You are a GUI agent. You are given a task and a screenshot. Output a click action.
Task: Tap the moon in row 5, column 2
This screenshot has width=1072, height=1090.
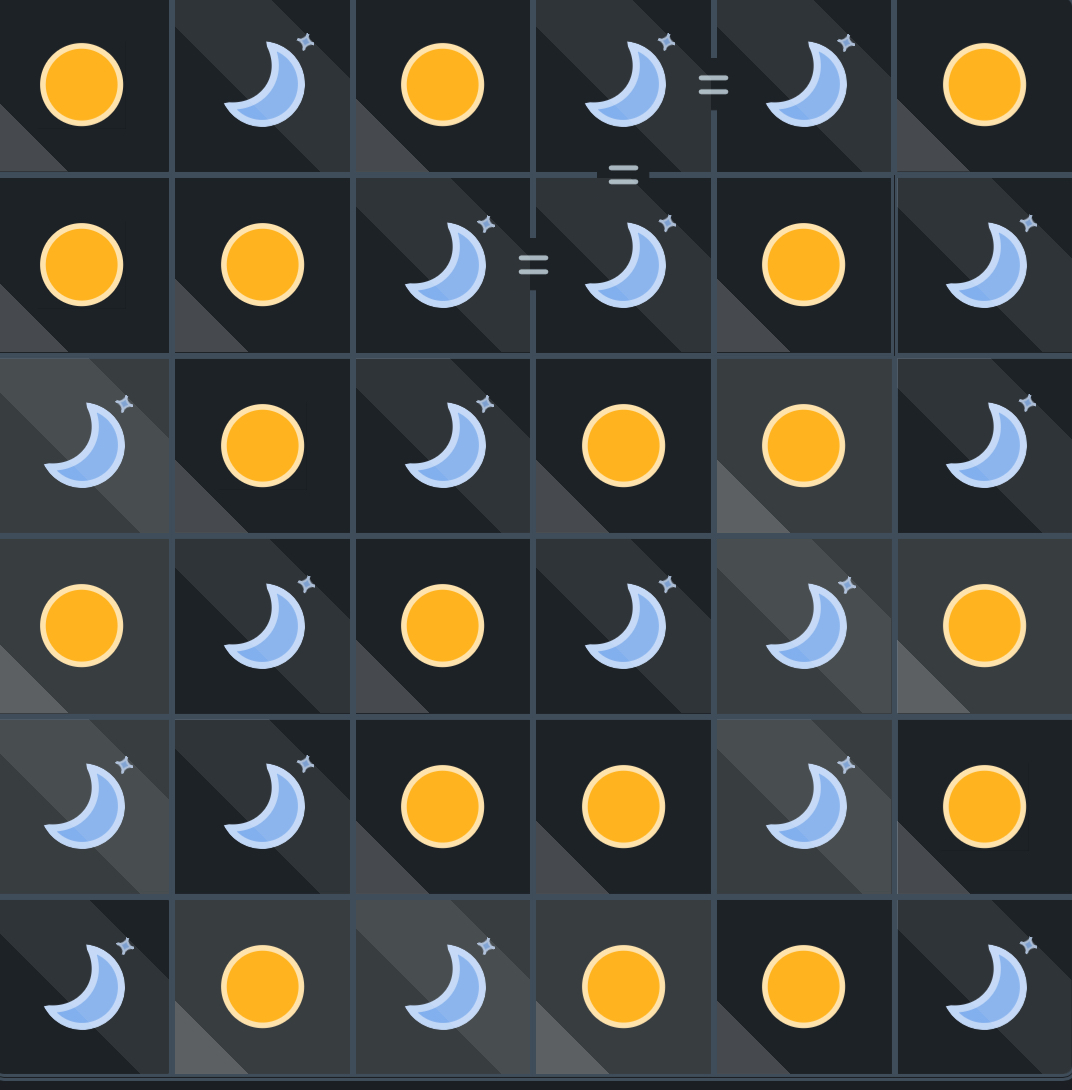(264, 807)
